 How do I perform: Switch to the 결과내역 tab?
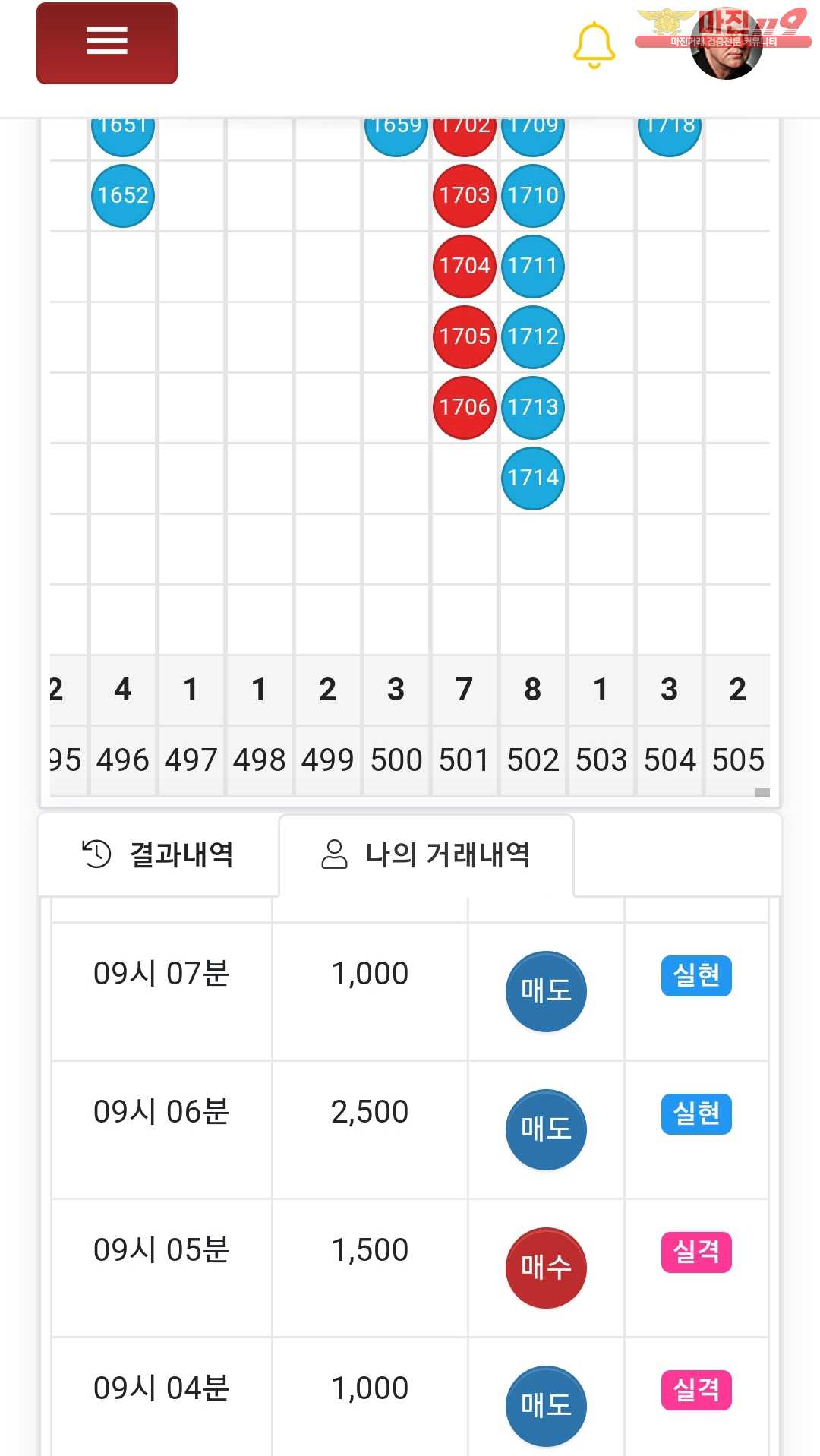coord(159,854)
